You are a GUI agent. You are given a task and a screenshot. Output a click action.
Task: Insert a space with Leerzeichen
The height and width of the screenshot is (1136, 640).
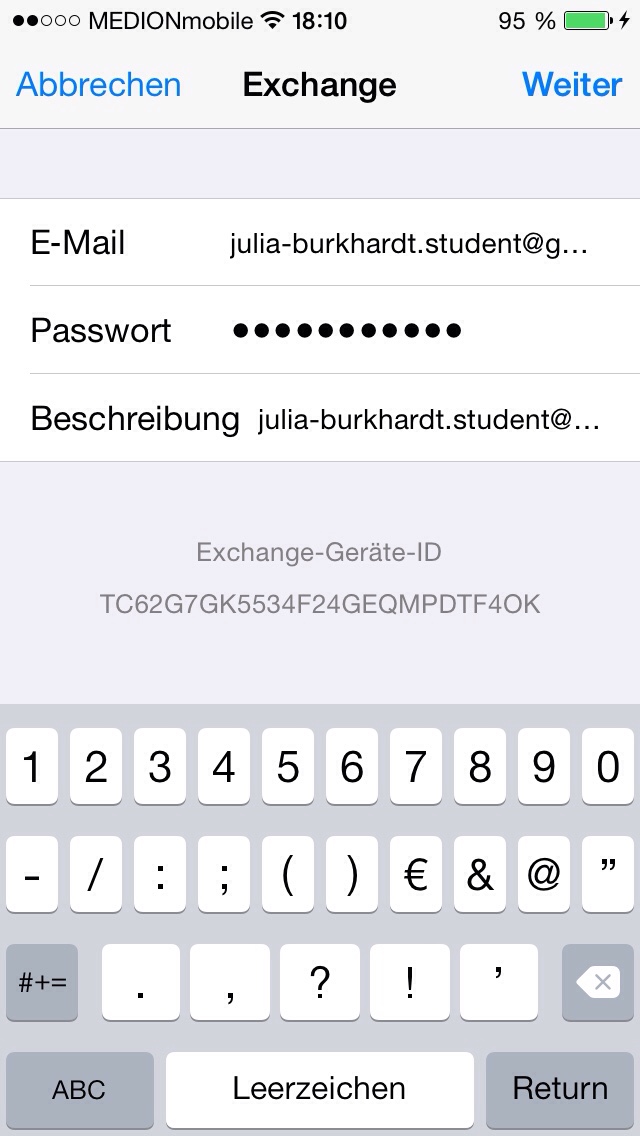(x=319, y=1089)
